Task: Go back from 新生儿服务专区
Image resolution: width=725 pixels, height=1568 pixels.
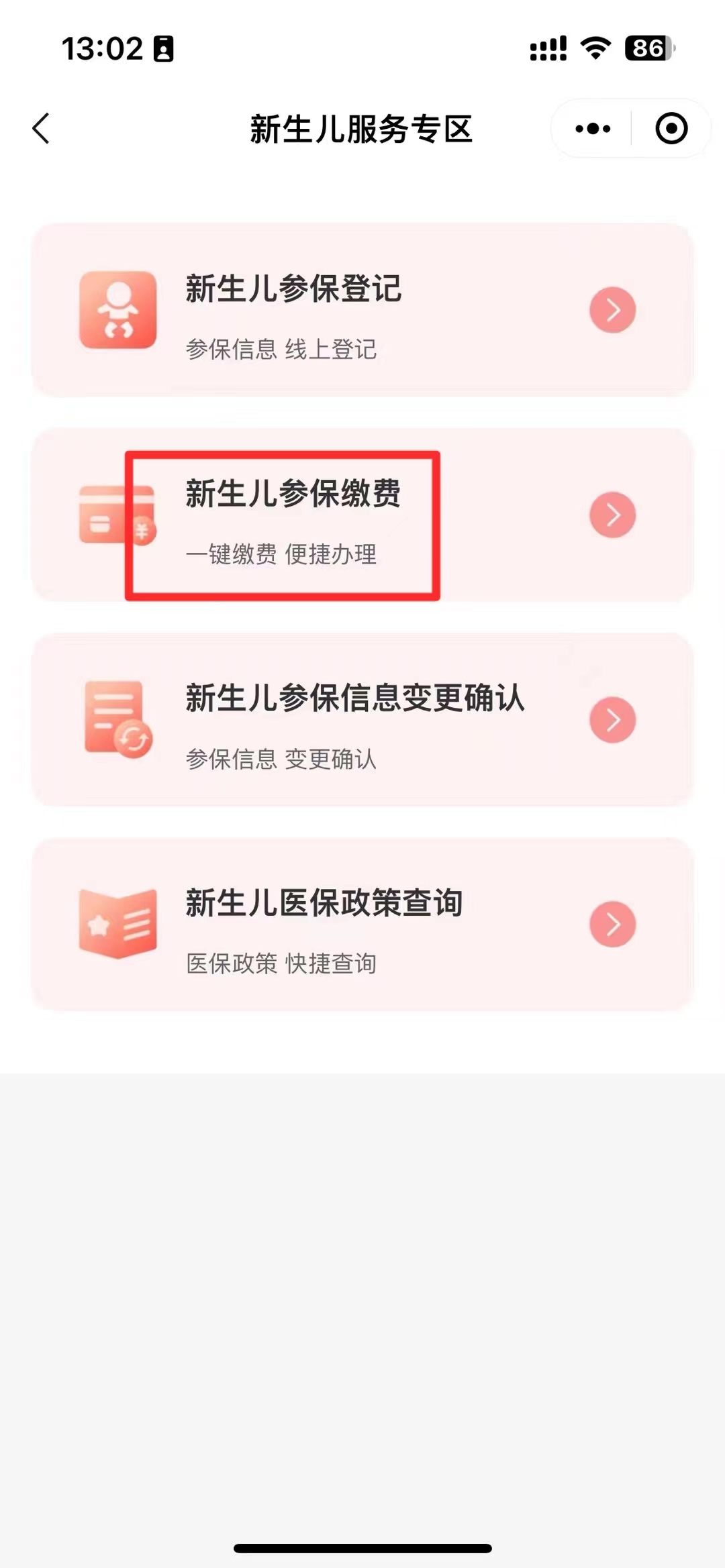Action: point(42,128)
